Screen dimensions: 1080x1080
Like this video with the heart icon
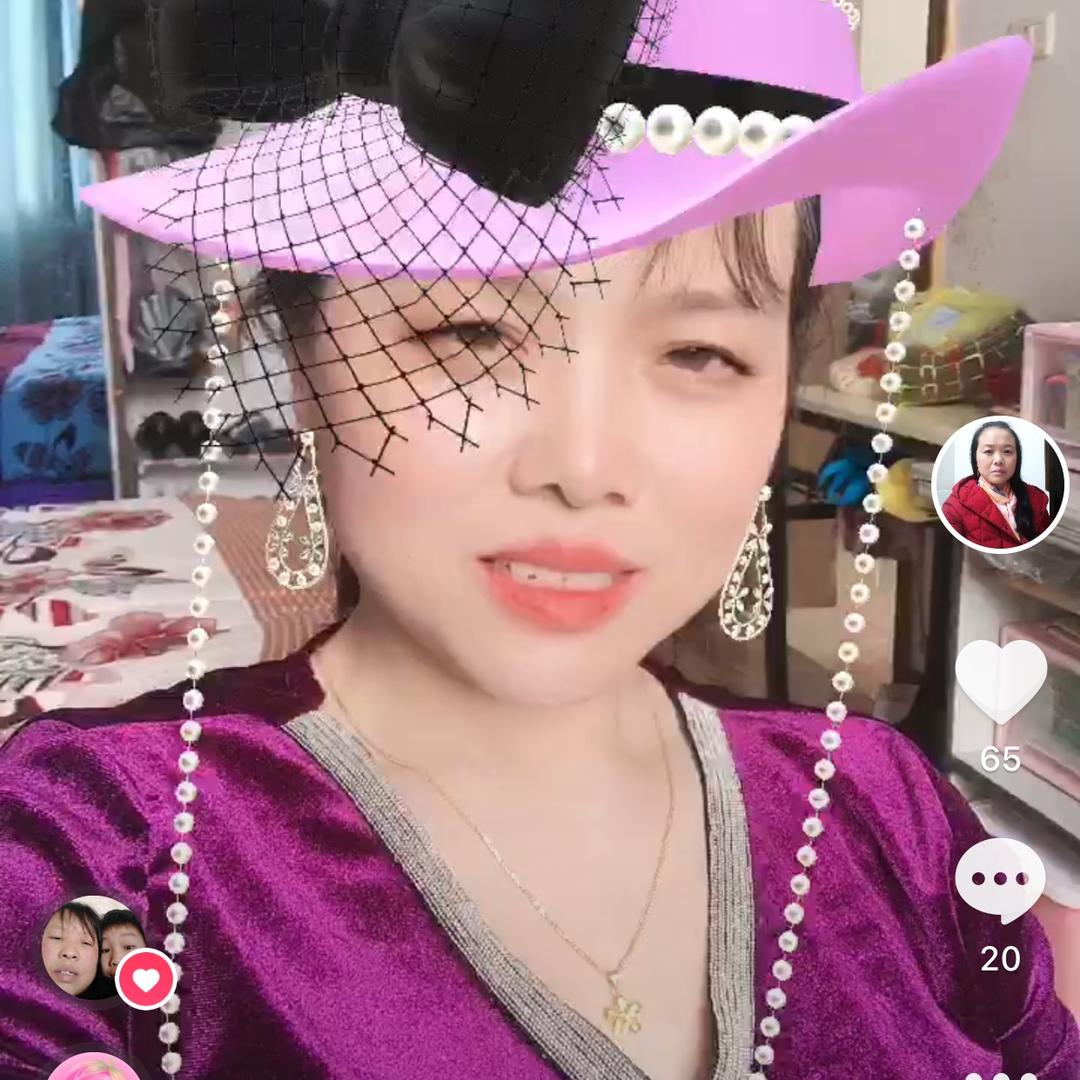[1000, 680]
